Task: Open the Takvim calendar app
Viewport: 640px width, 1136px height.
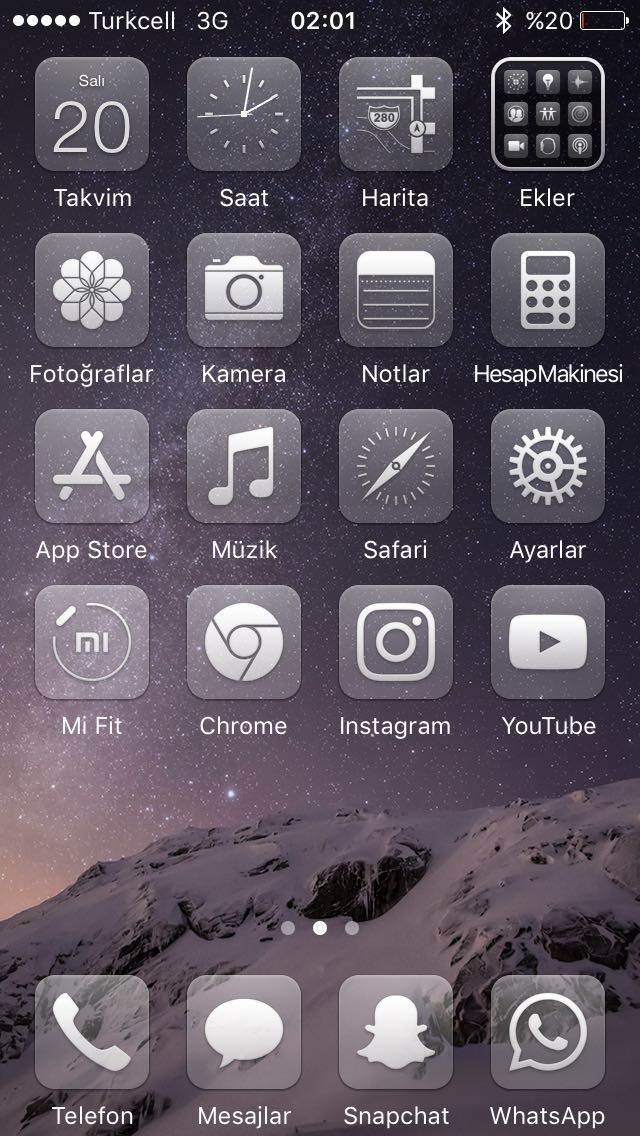Action: coord(92,114)
